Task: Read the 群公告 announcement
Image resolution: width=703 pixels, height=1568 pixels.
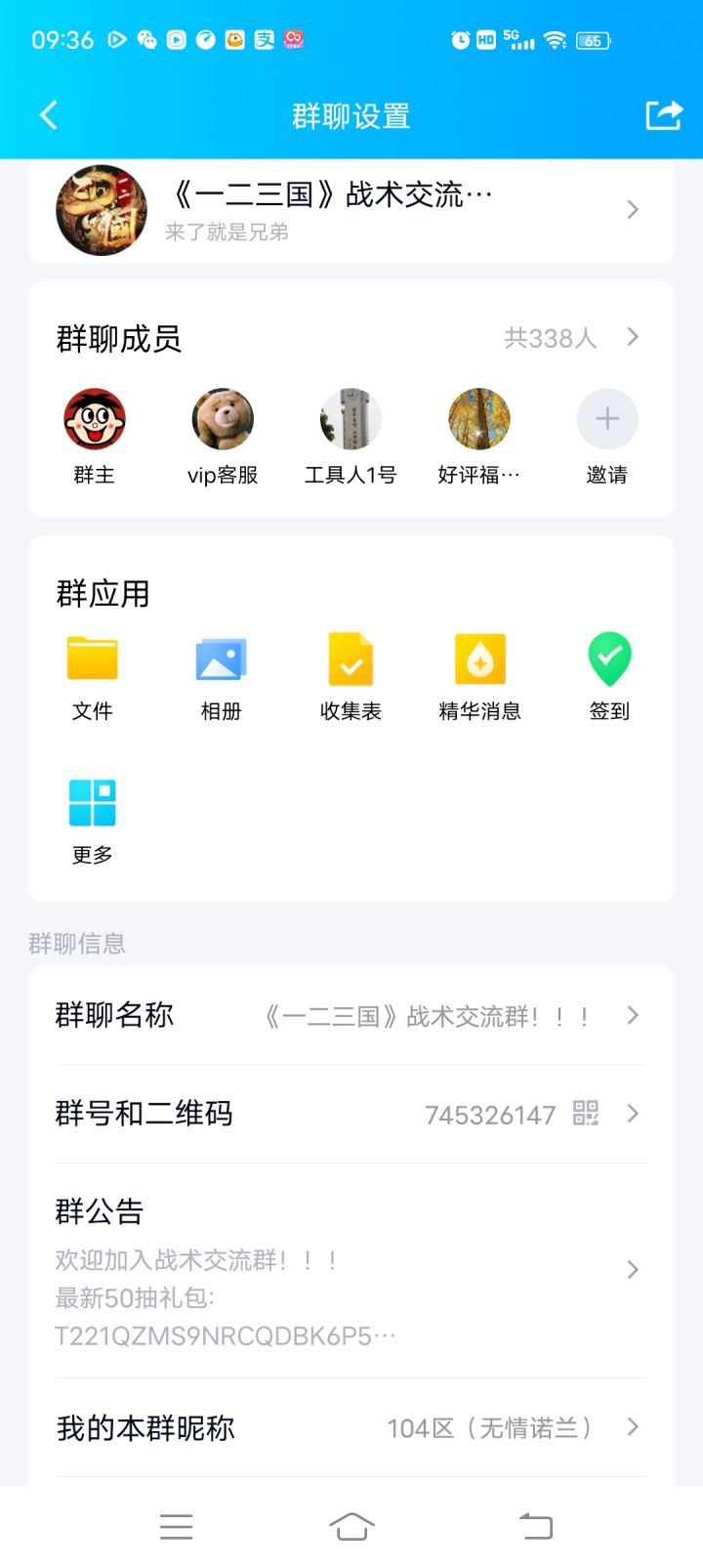Action: 351,1270
